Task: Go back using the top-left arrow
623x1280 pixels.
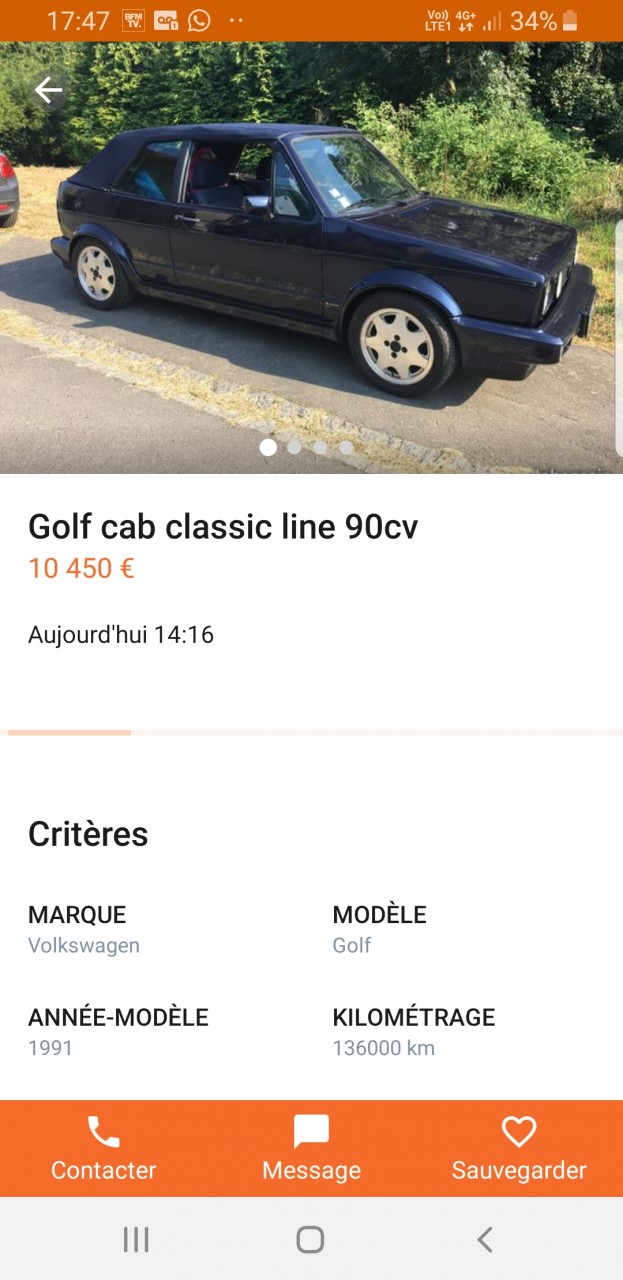Action: (x=48, y=91)
